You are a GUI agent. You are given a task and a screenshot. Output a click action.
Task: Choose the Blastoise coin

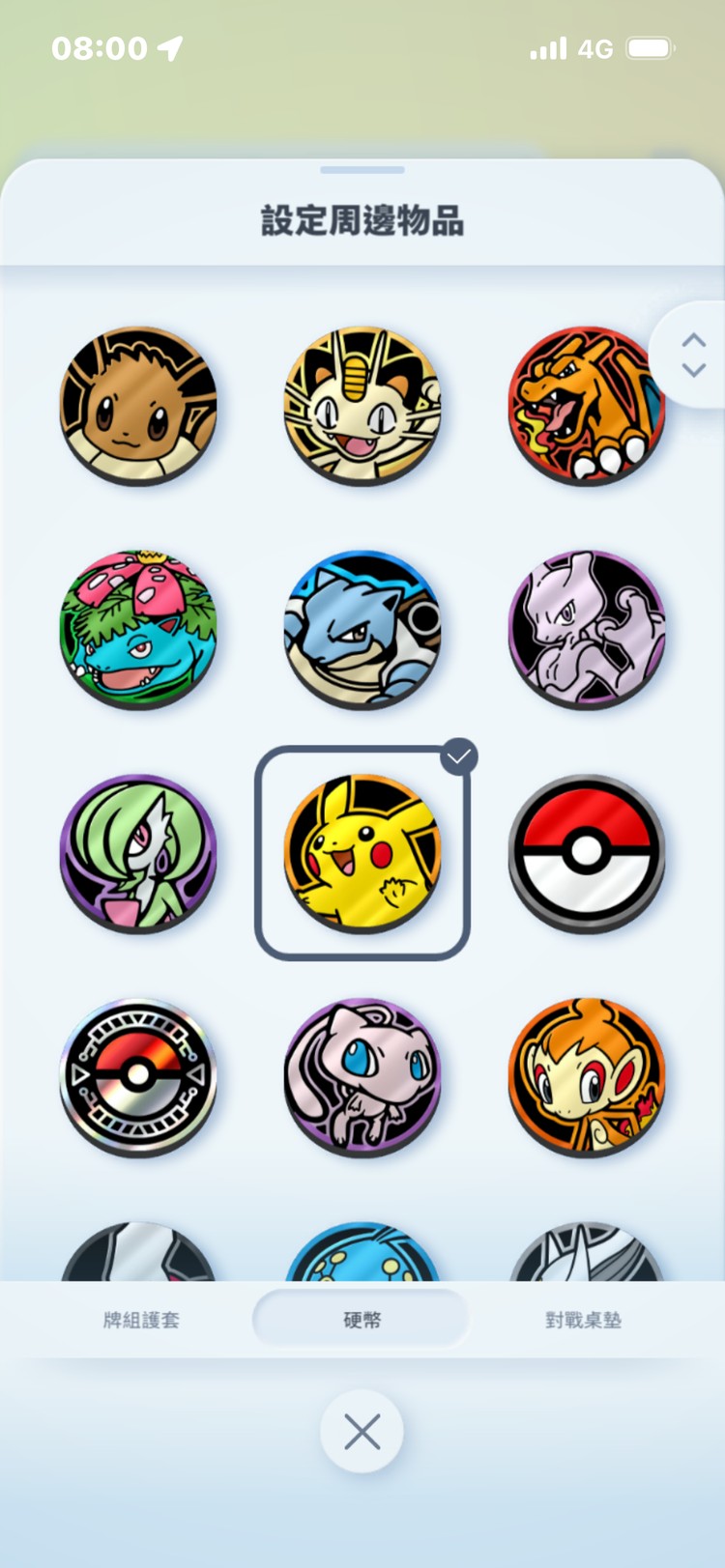pyautogui.click(x=362, y=629)
